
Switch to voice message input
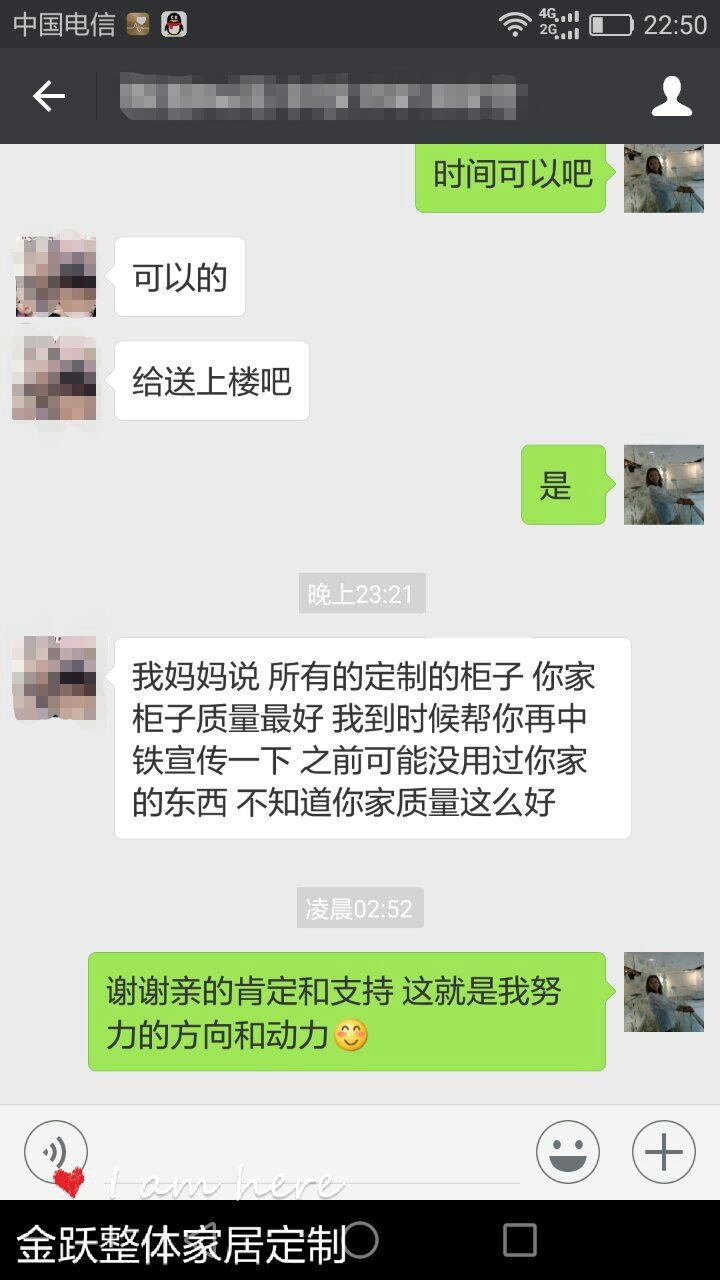pyautogui.click(x=56, y=1152)
